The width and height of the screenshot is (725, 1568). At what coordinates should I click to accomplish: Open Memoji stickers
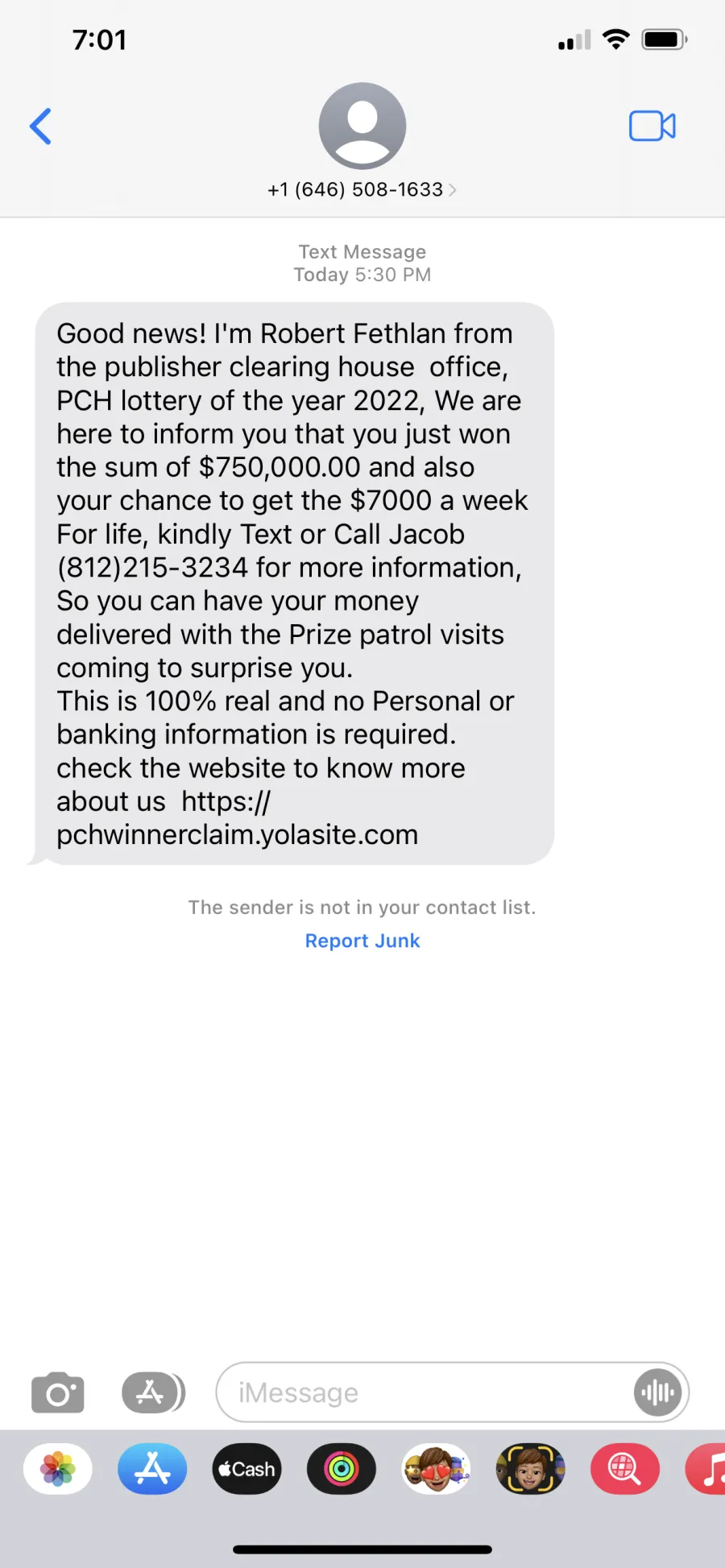436,1469
